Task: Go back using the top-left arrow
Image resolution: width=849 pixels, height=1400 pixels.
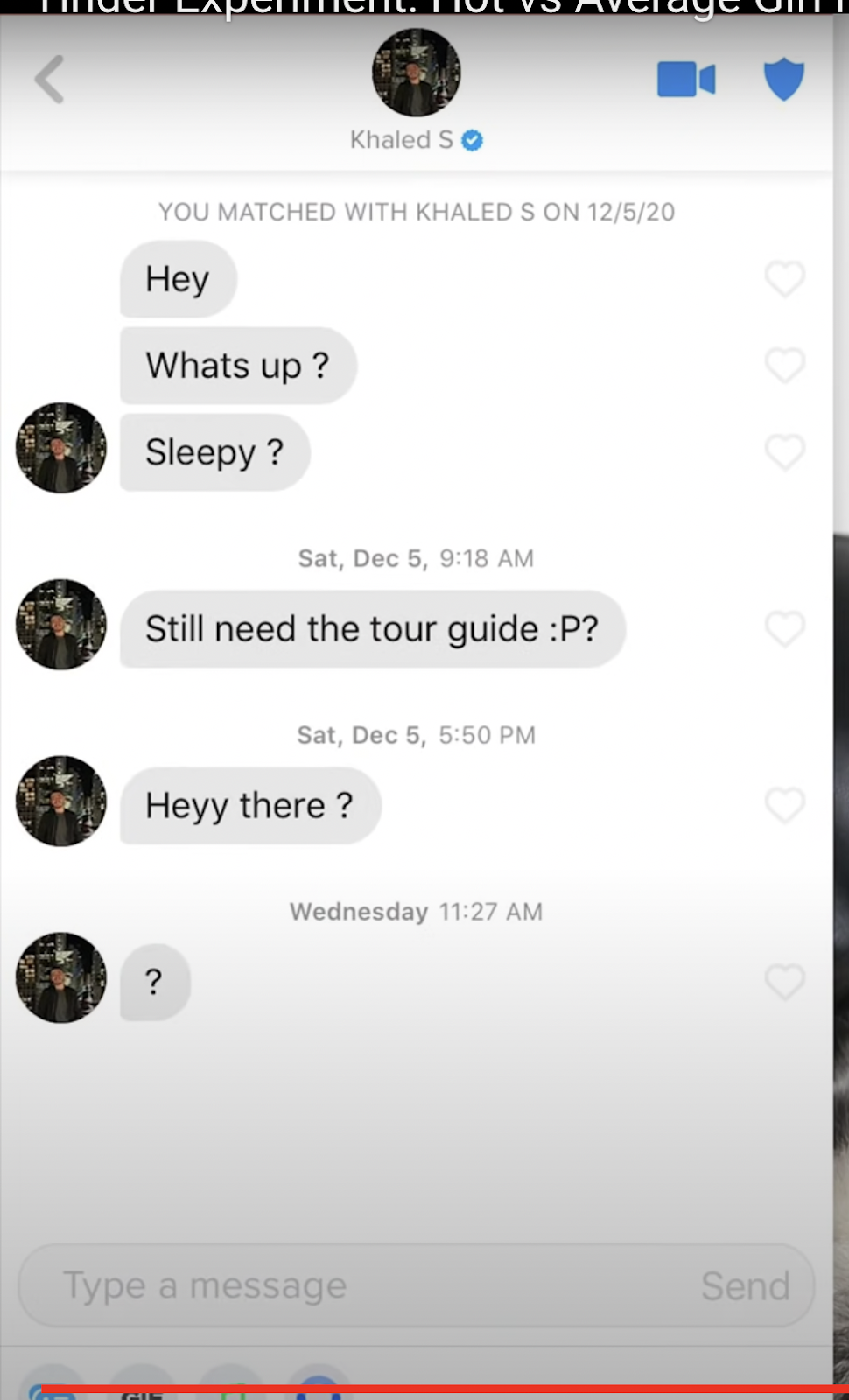Action: click(50, 80)
